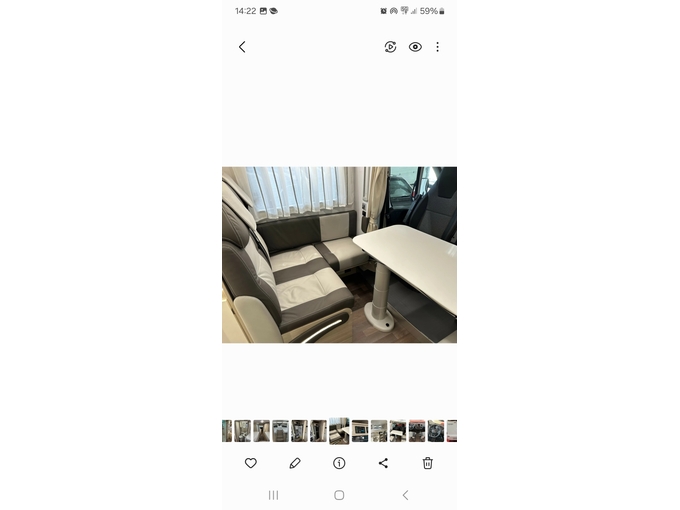Open Bixby Vision eye icon
Image resolution: width=680 pixels, height=510 pixels.
tap(415, 47)
